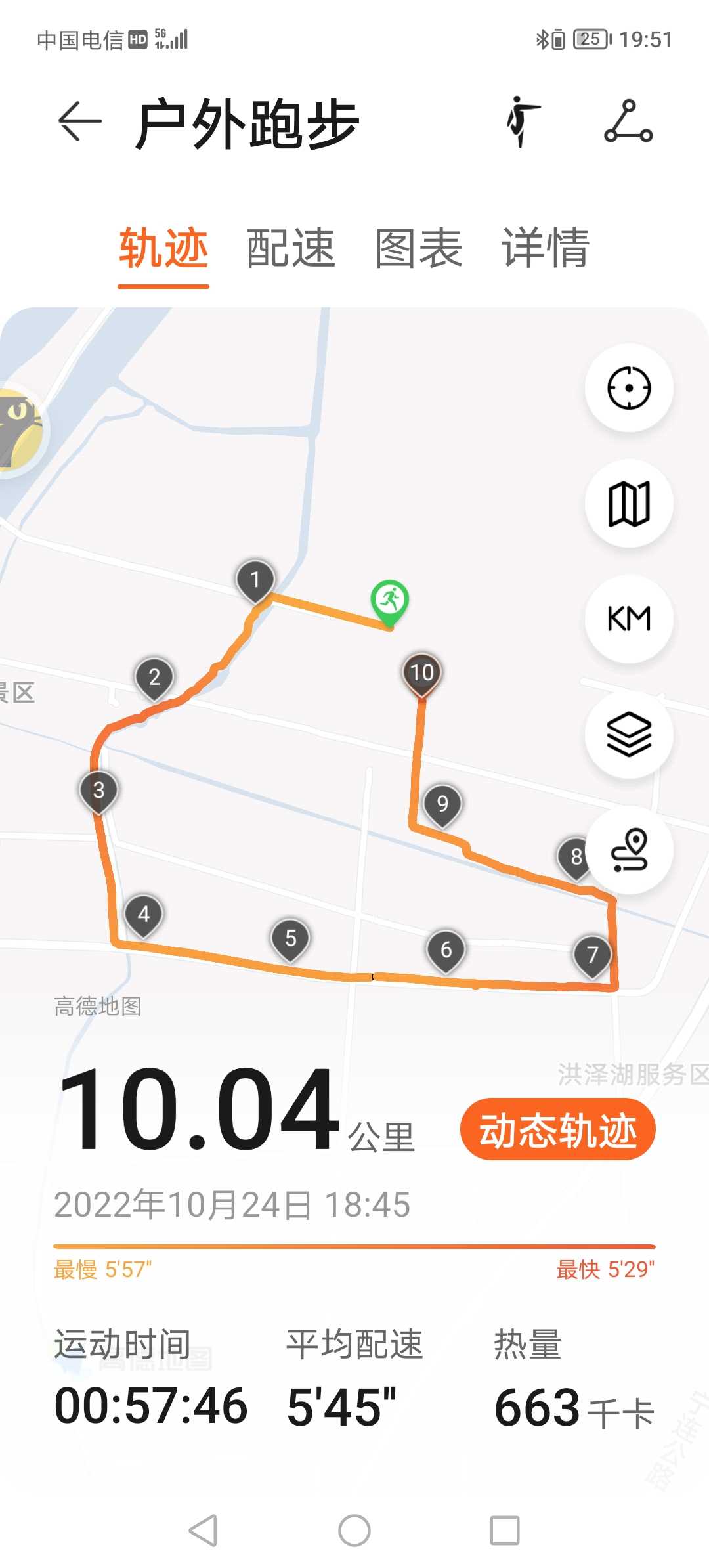The width and height of the screenshot is (709, 1568).
Task: Tap the system home button
Action: (x=354, y=1531)
